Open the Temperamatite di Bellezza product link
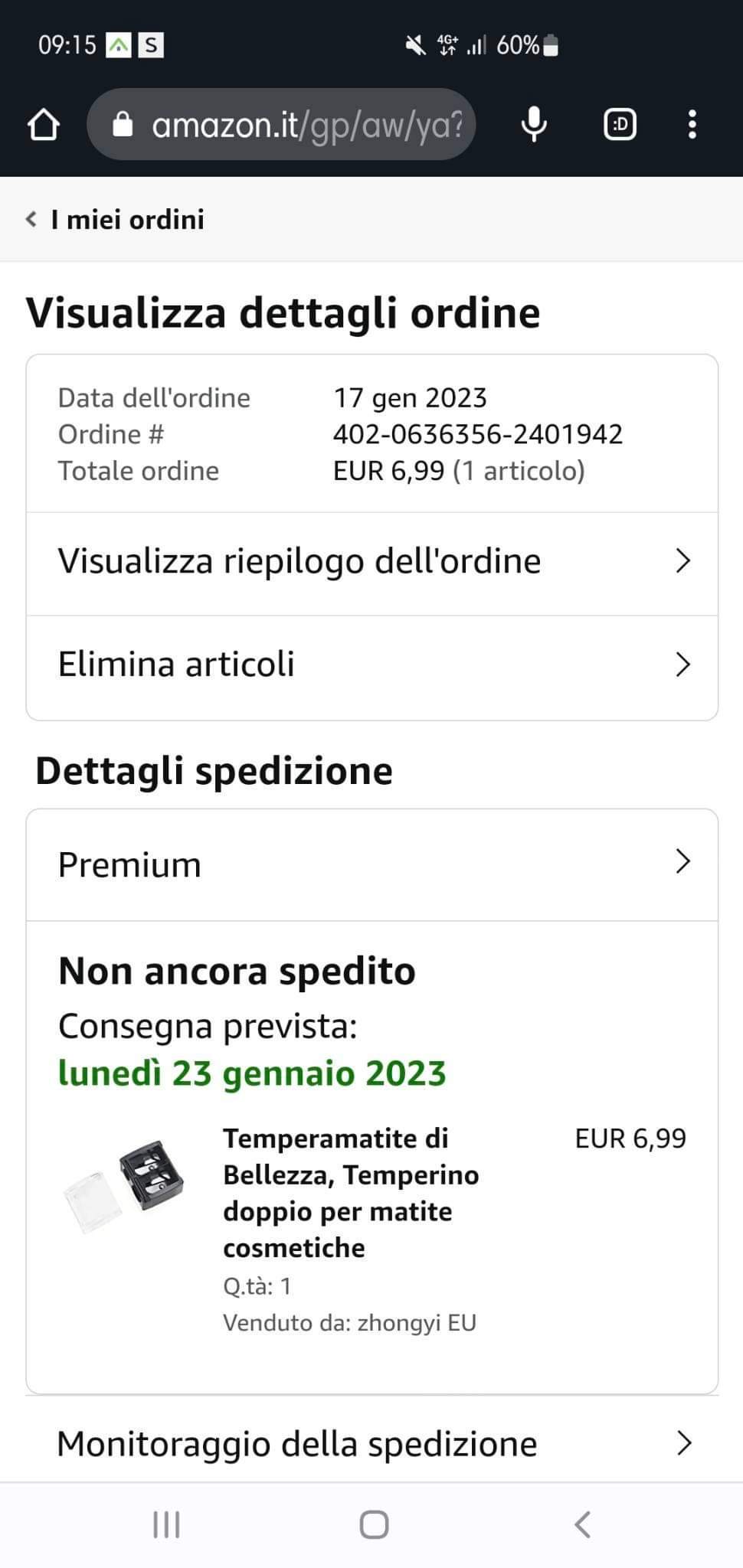This screenshot has width=743, height=1568. (x=350, y=1192)
